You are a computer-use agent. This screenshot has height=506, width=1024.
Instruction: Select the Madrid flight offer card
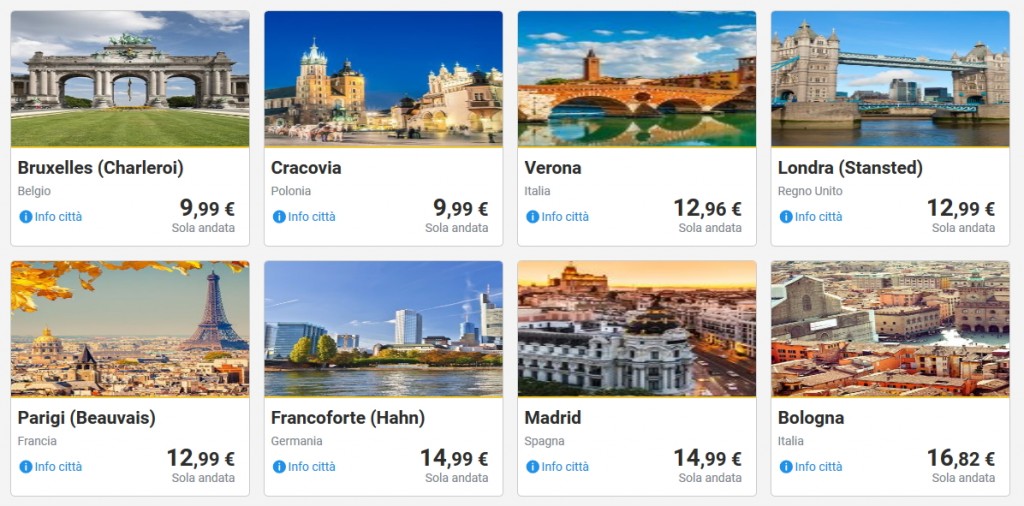(x=637, y=330)
